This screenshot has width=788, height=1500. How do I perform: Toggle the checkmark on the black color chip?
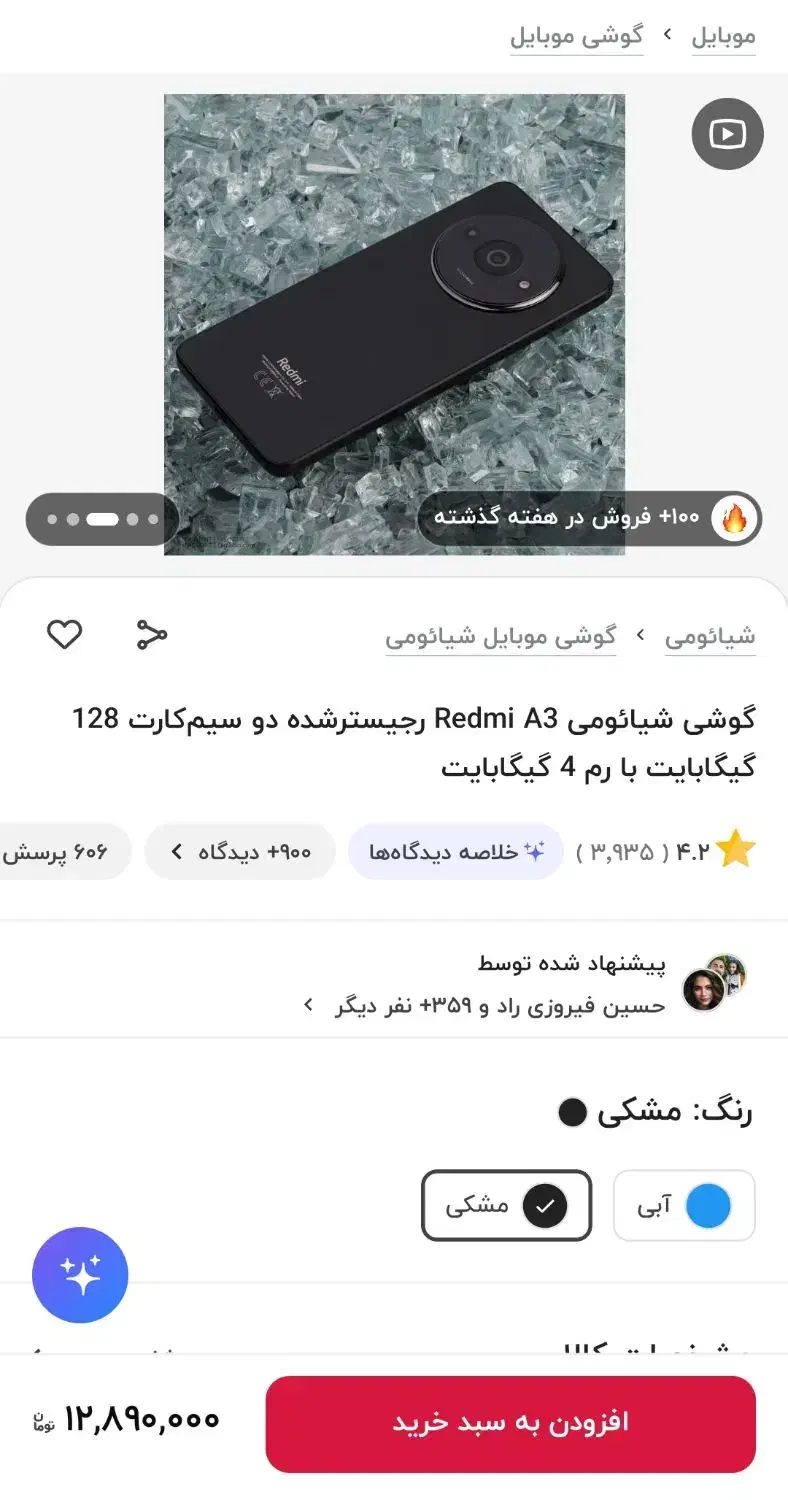click(x=547, y=1206)
